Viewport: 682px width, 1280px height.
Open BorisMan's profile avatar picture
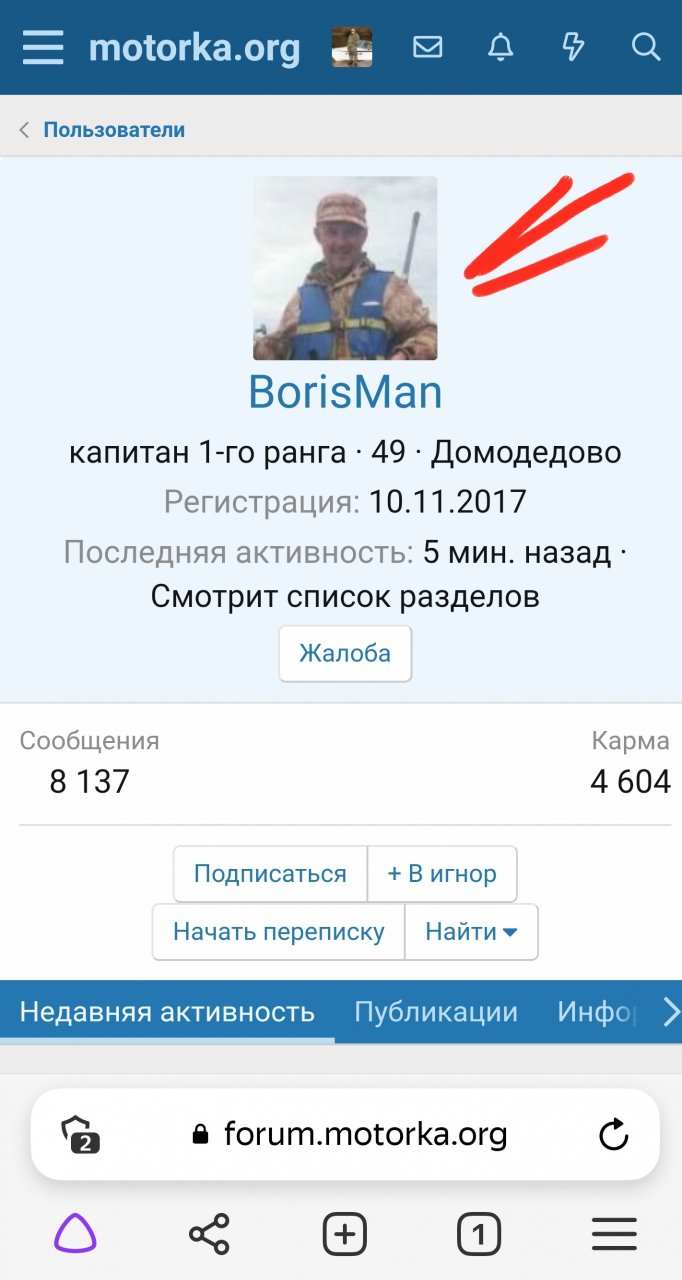[345, 268]
